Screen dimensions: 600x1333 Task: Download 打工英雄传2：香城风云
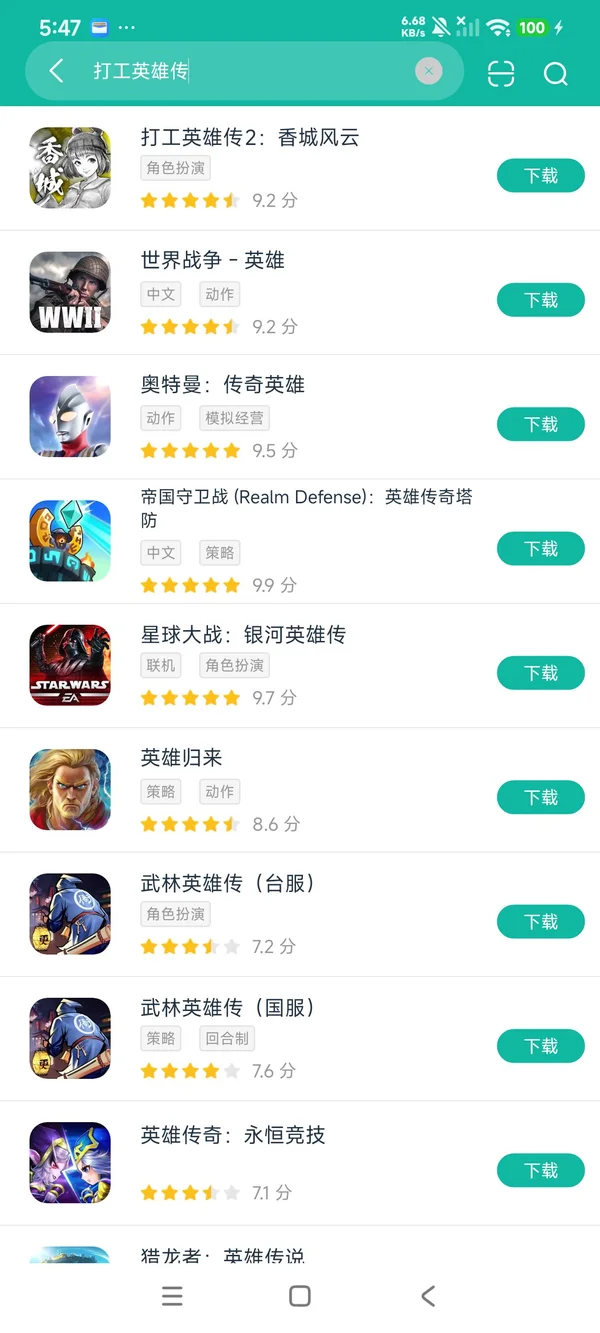coord(540,176)
